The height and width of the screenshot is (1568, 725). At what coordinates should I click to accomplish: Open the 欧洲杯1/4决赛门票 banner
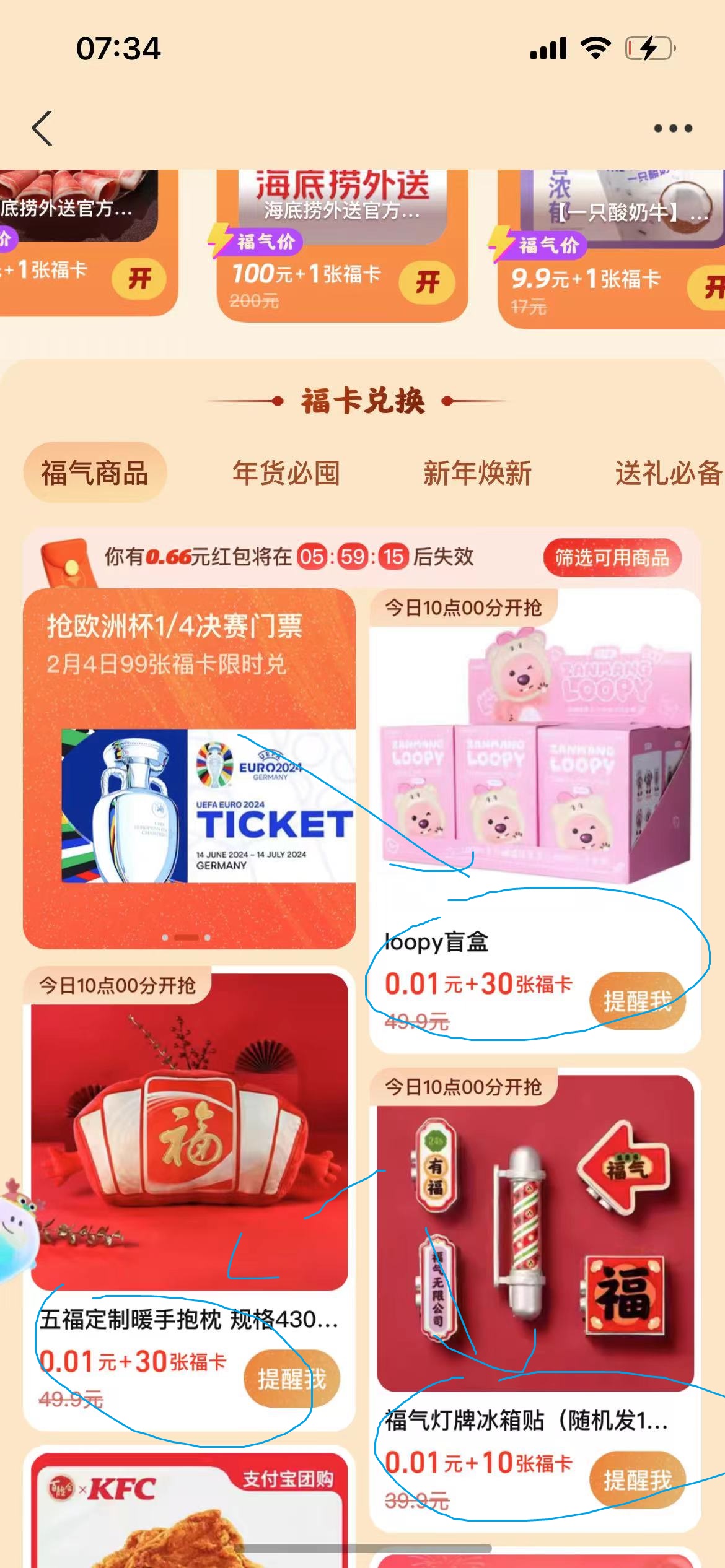coord(189,768)
